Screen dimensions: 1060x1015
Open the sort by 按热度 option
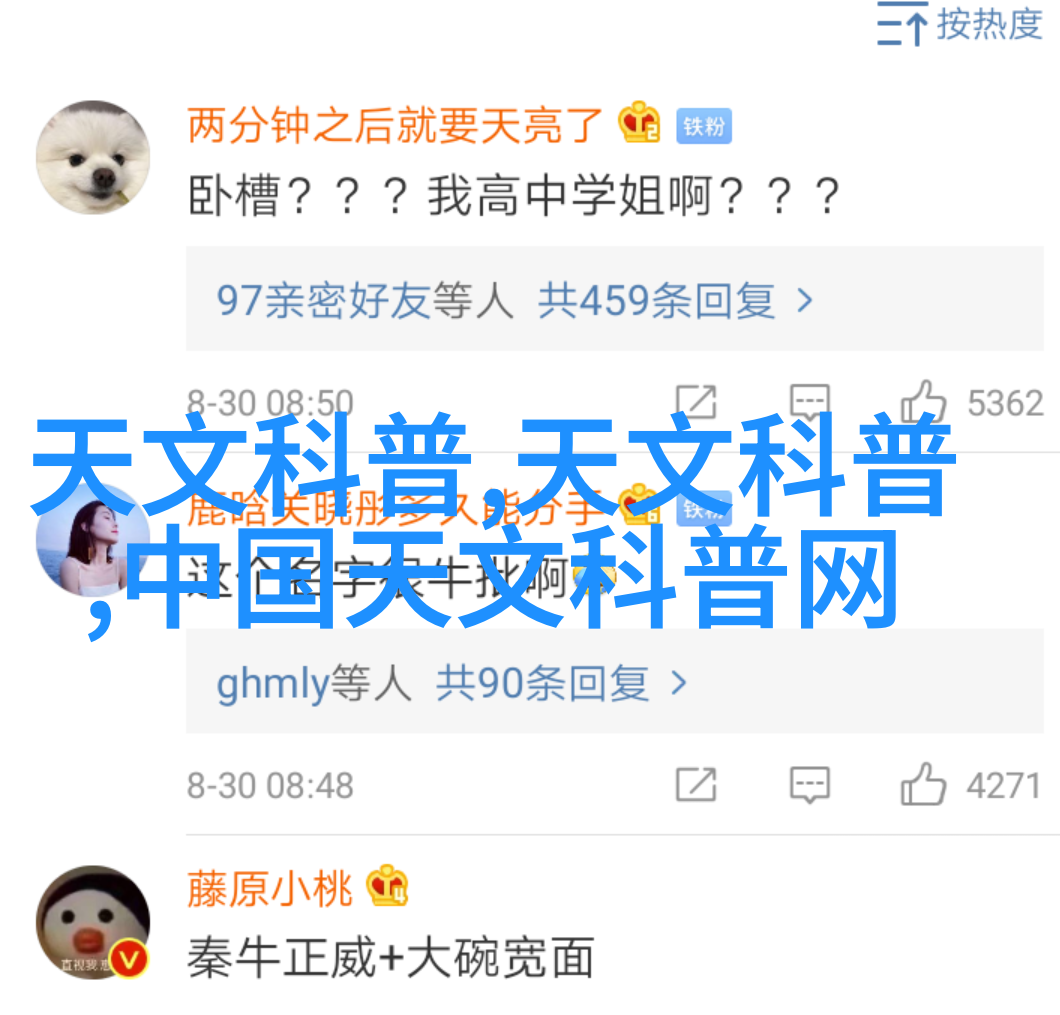click(960, 26)
